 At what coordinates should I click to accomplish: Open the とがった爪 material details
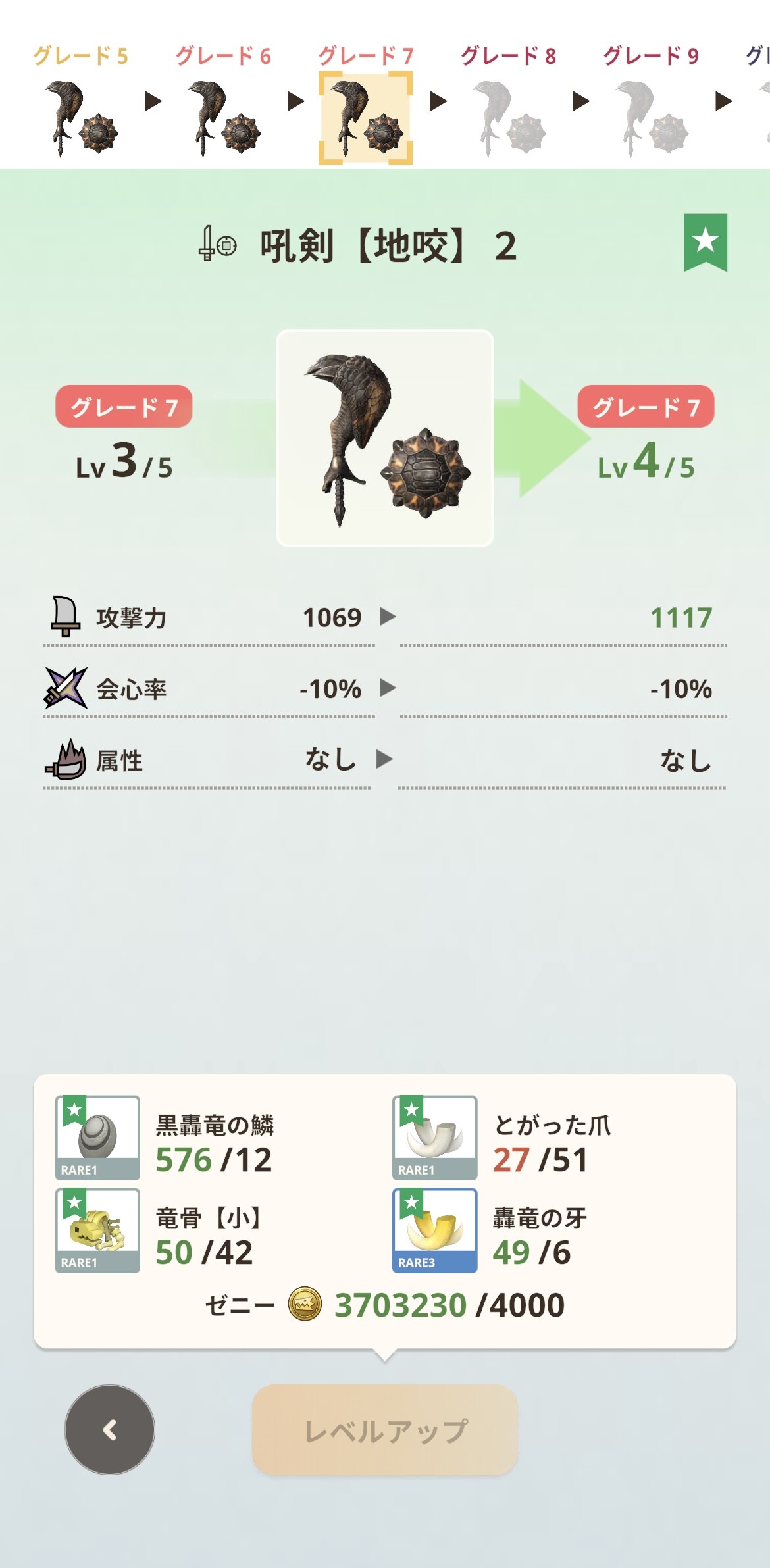coord(434,1137)
